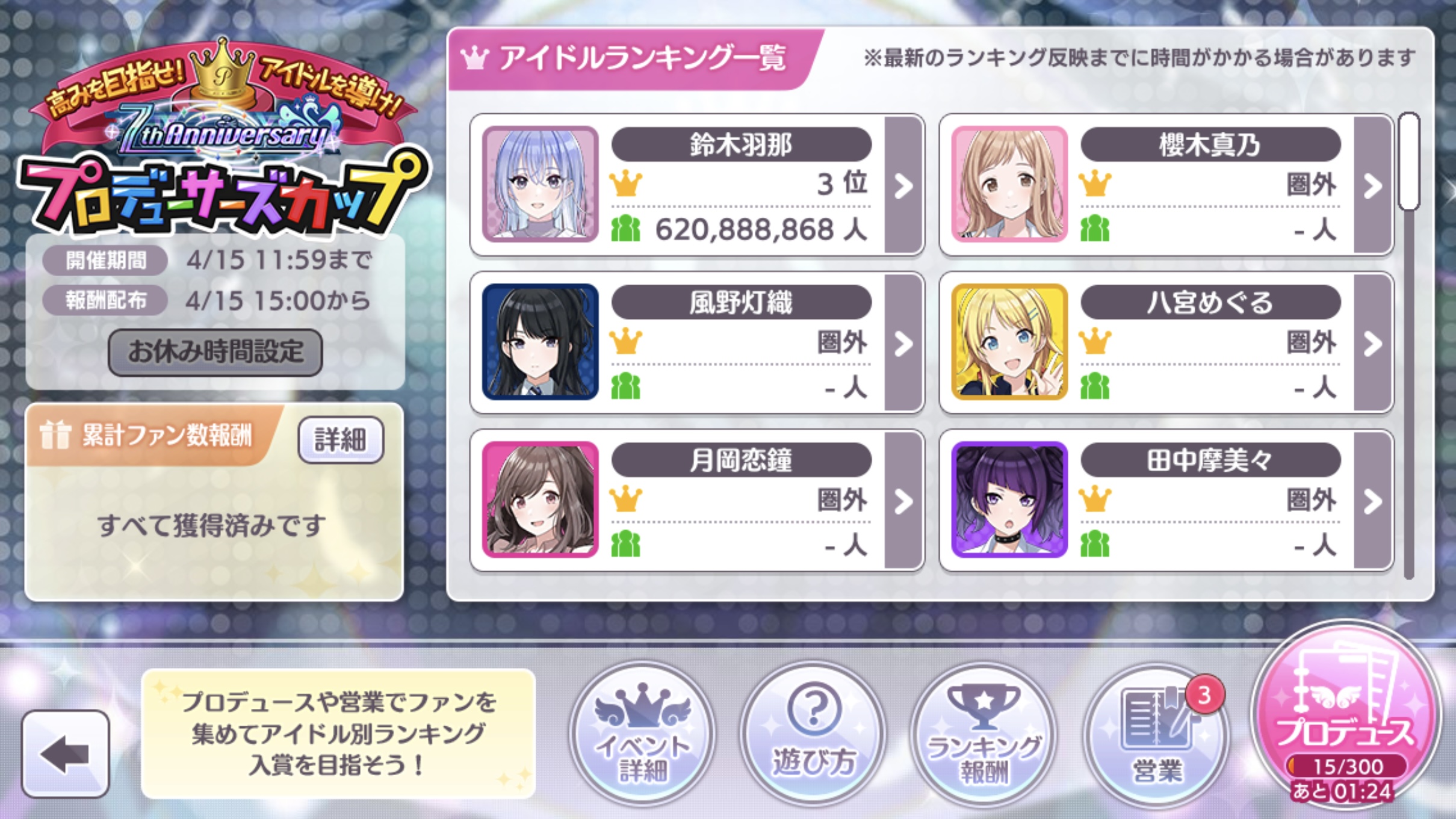The image size is (1456, 819).
Task: View ランキング報酬 ranking rewards
Action: [984, 734]
